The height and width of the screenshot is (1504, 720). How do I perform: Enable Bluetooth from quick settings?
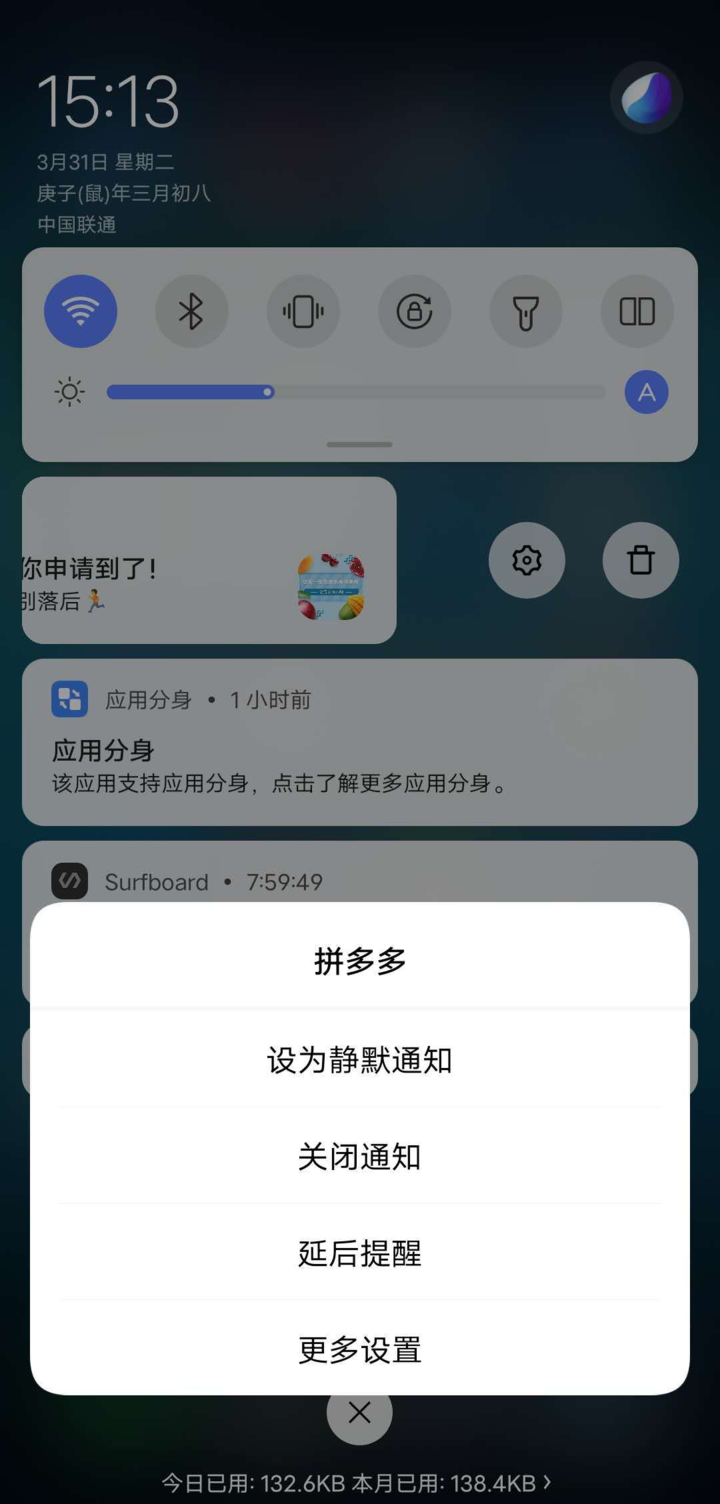[x=192, y=311]
